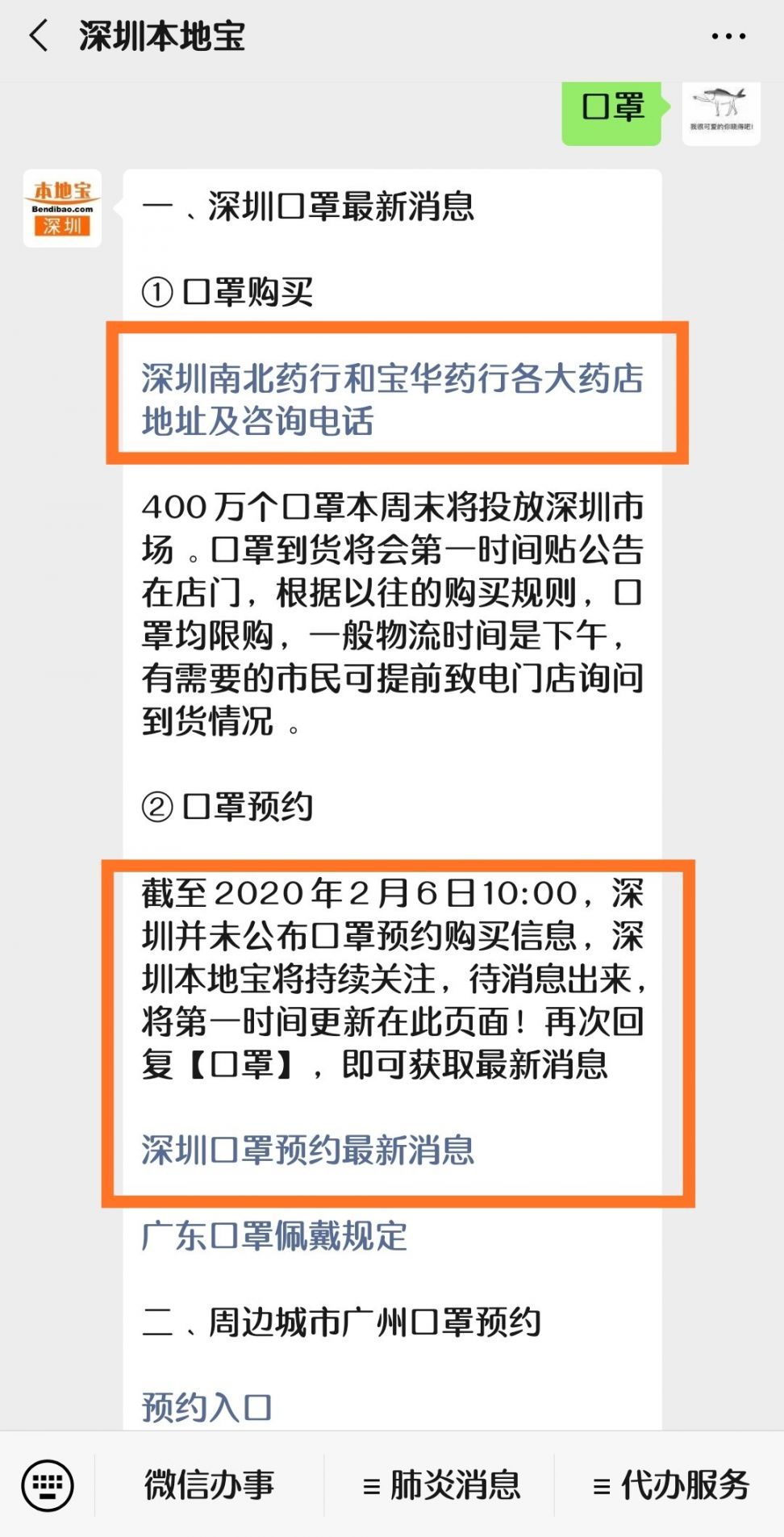
Task: Open link 深圳南北药行和宝华药行各大药店地址及咨询电话
Action: point(392,399)
